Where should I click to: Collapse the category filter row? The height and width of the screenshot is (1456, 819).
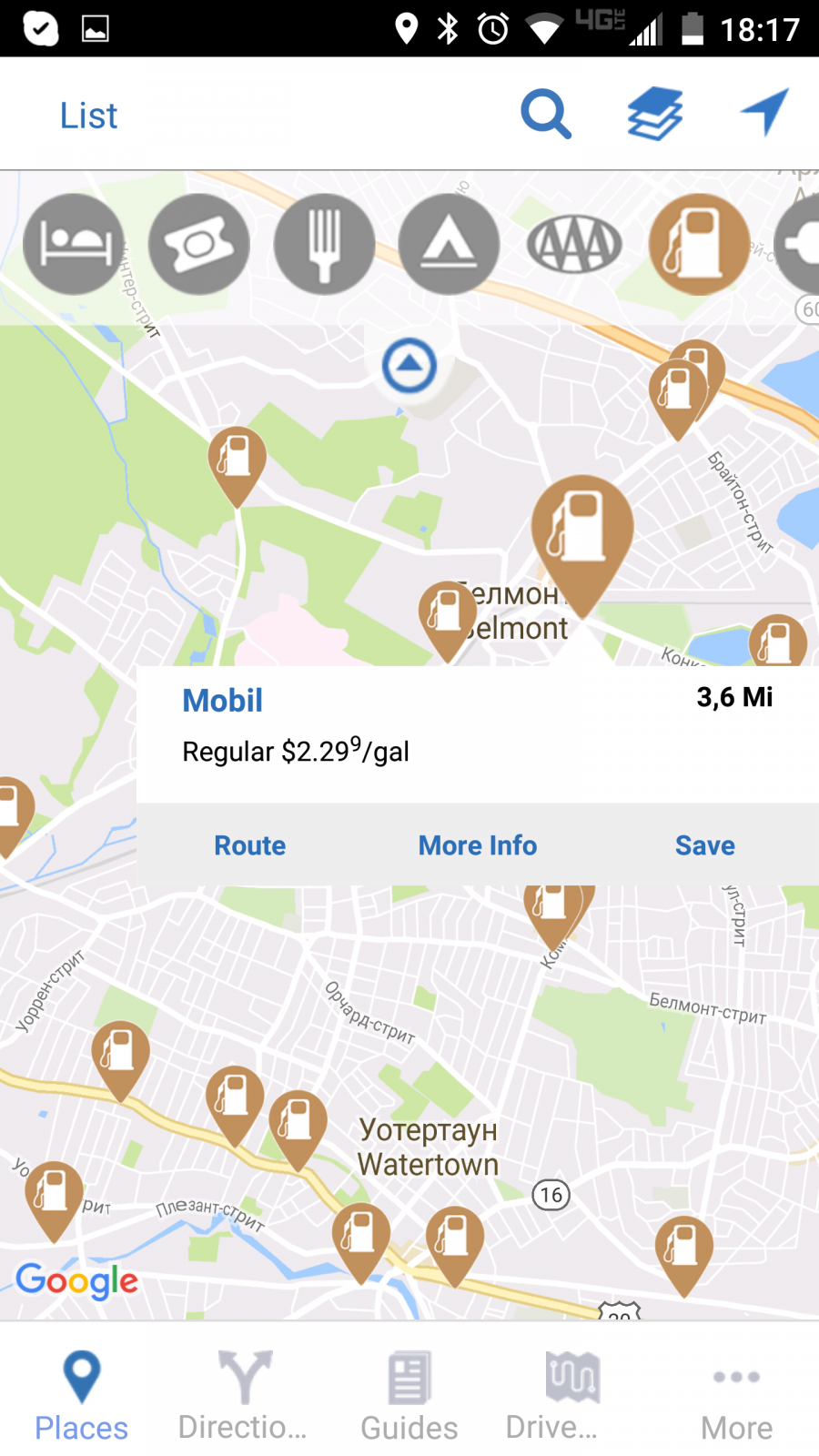click(409, 366)
